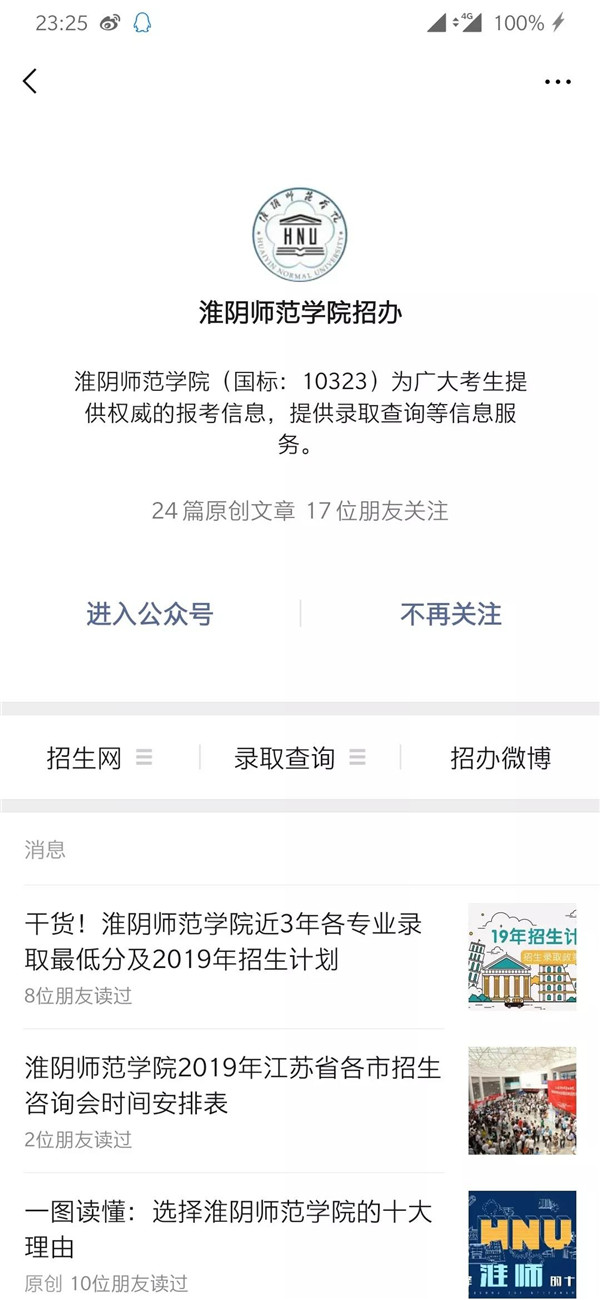Open article 一图读懂：选择淮阴师范学院的十大理由

(300, 1240)
